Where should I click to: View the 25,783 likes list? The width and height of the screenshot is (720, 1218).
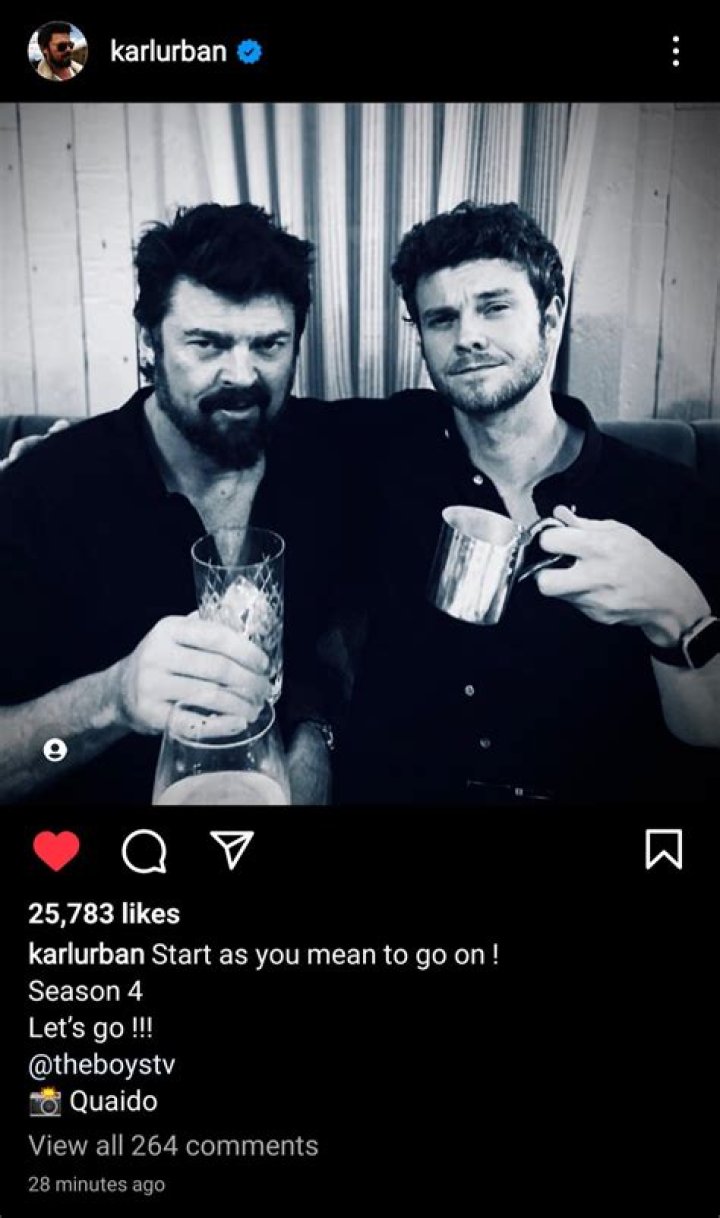(x=104, y=914)
